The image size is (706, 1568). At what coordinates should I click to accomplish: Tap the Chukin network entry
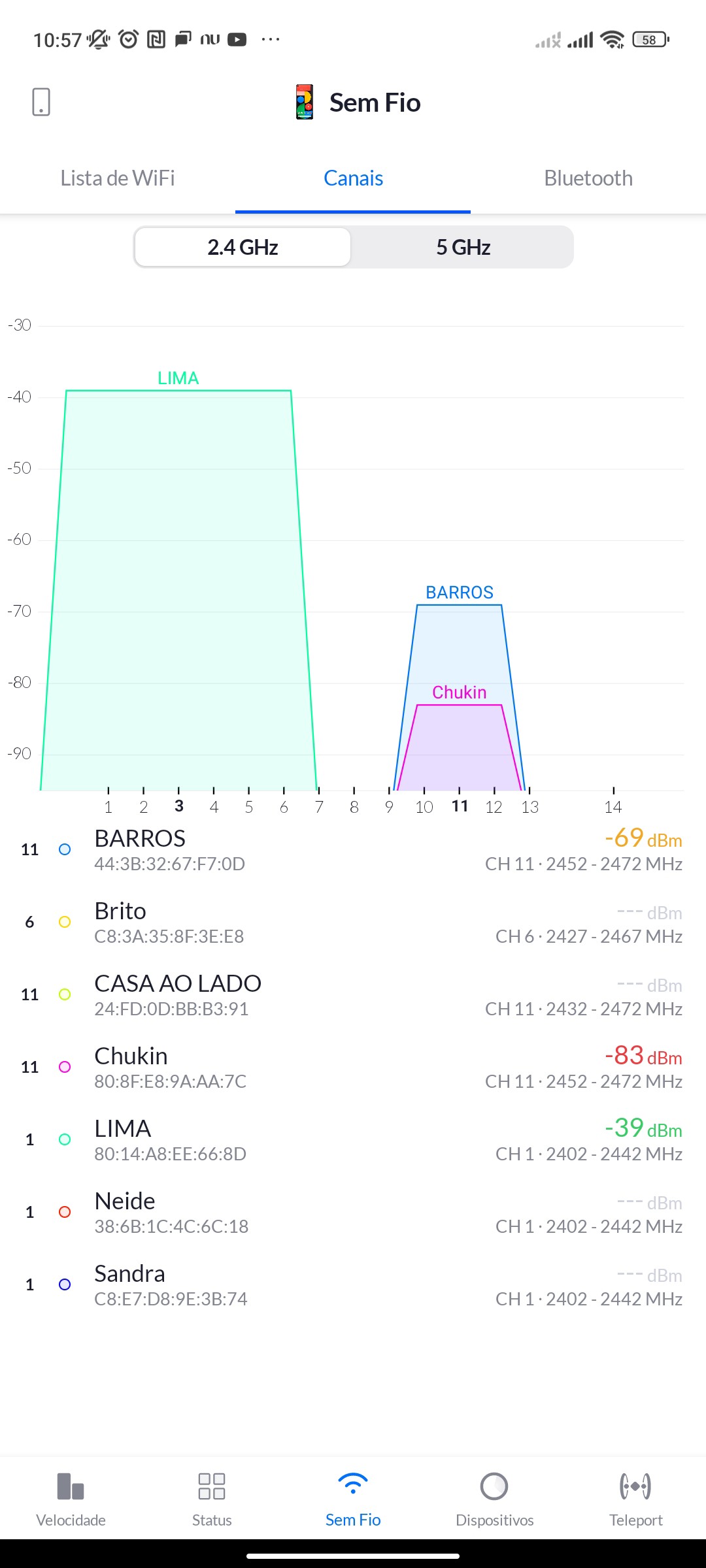[x=353, y=1068]
